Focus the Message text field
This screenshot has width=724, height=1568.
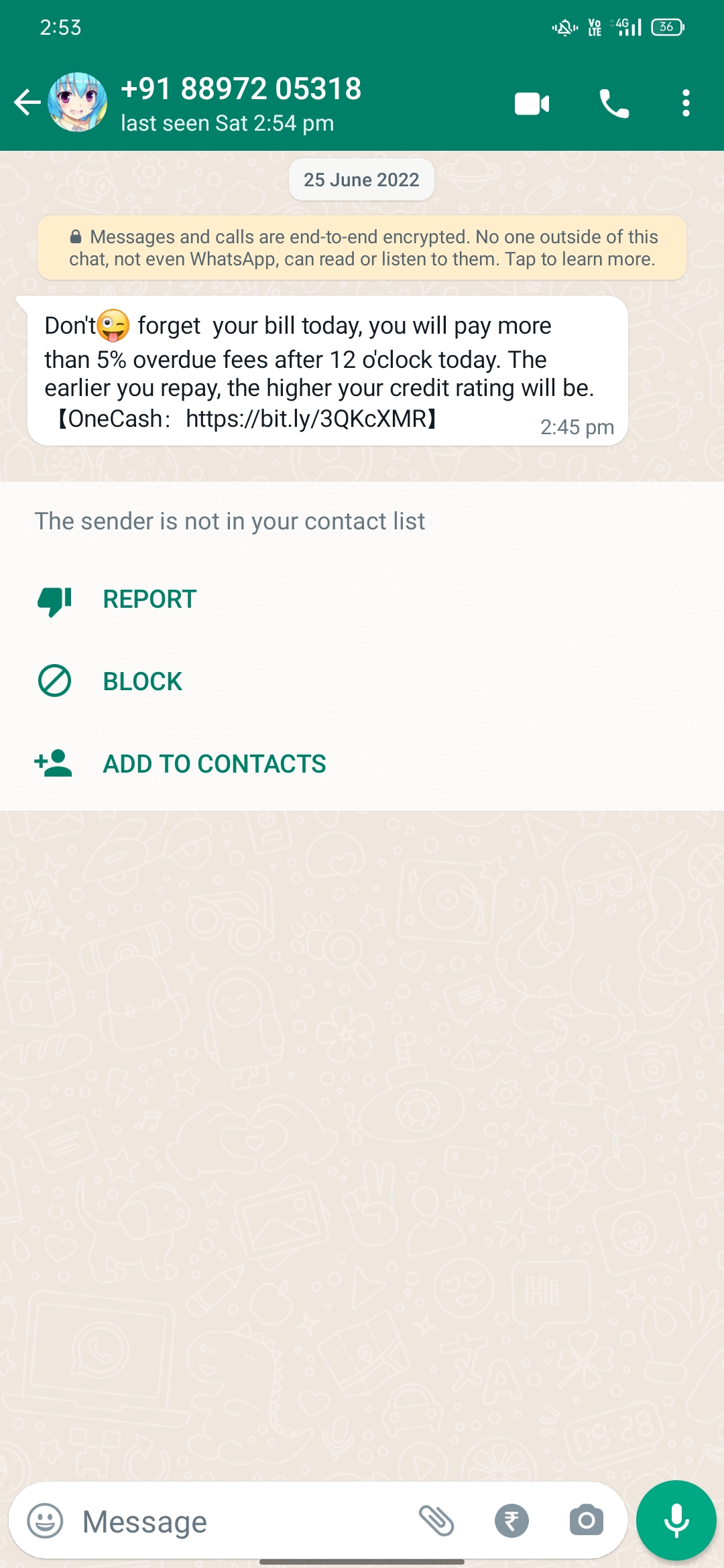coord(241,1521)
